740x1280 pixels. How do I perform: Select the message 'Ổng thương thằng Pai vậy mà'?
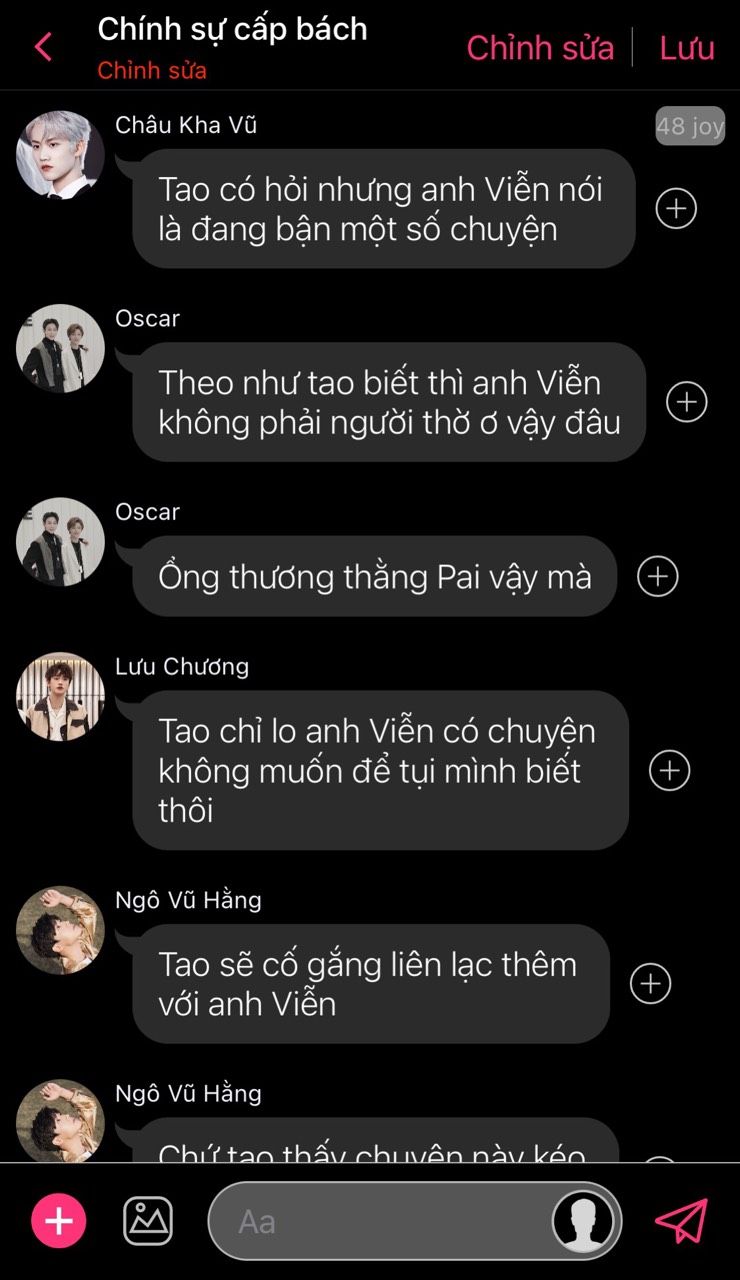374,577
